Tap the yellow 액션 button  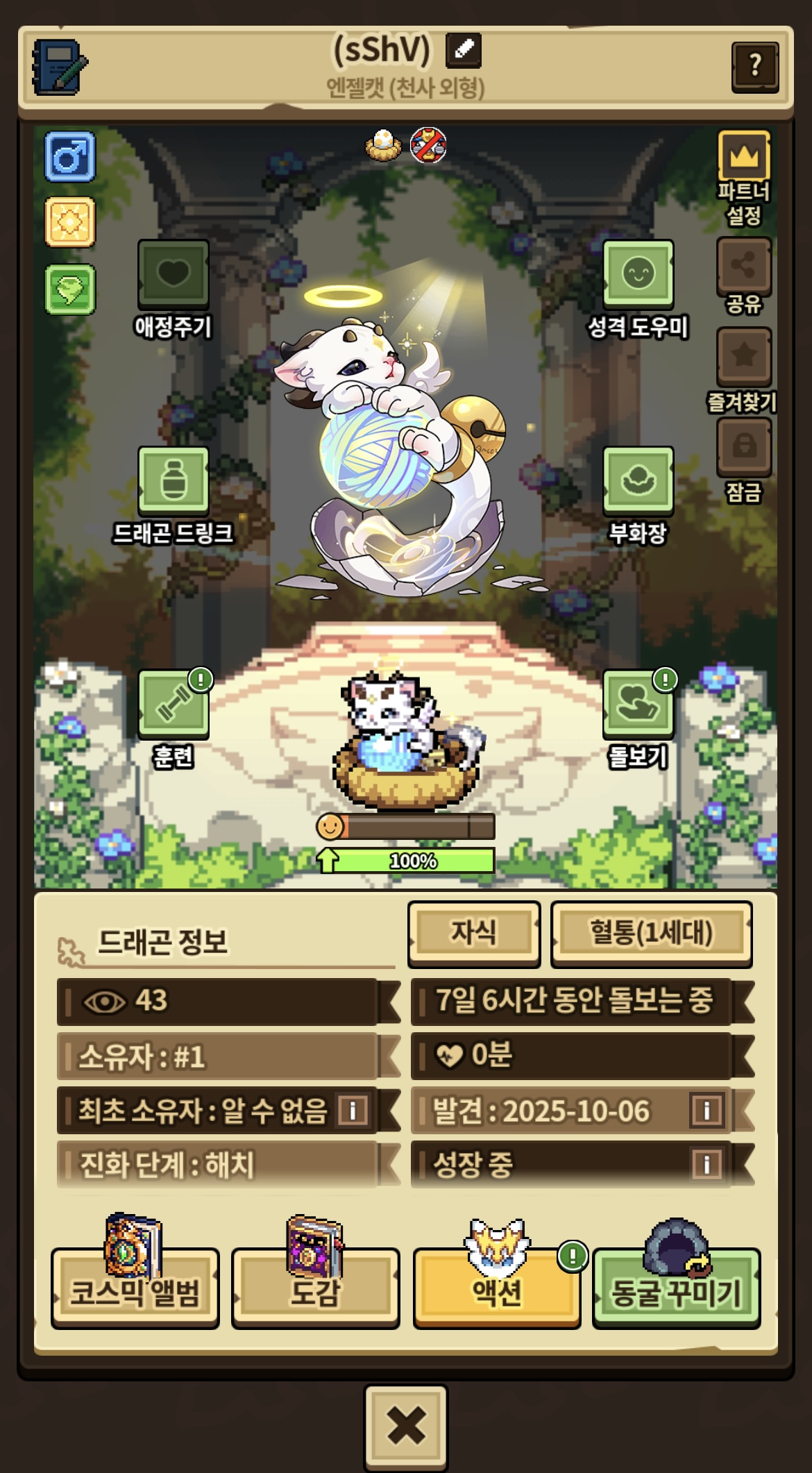[497, 1289]
